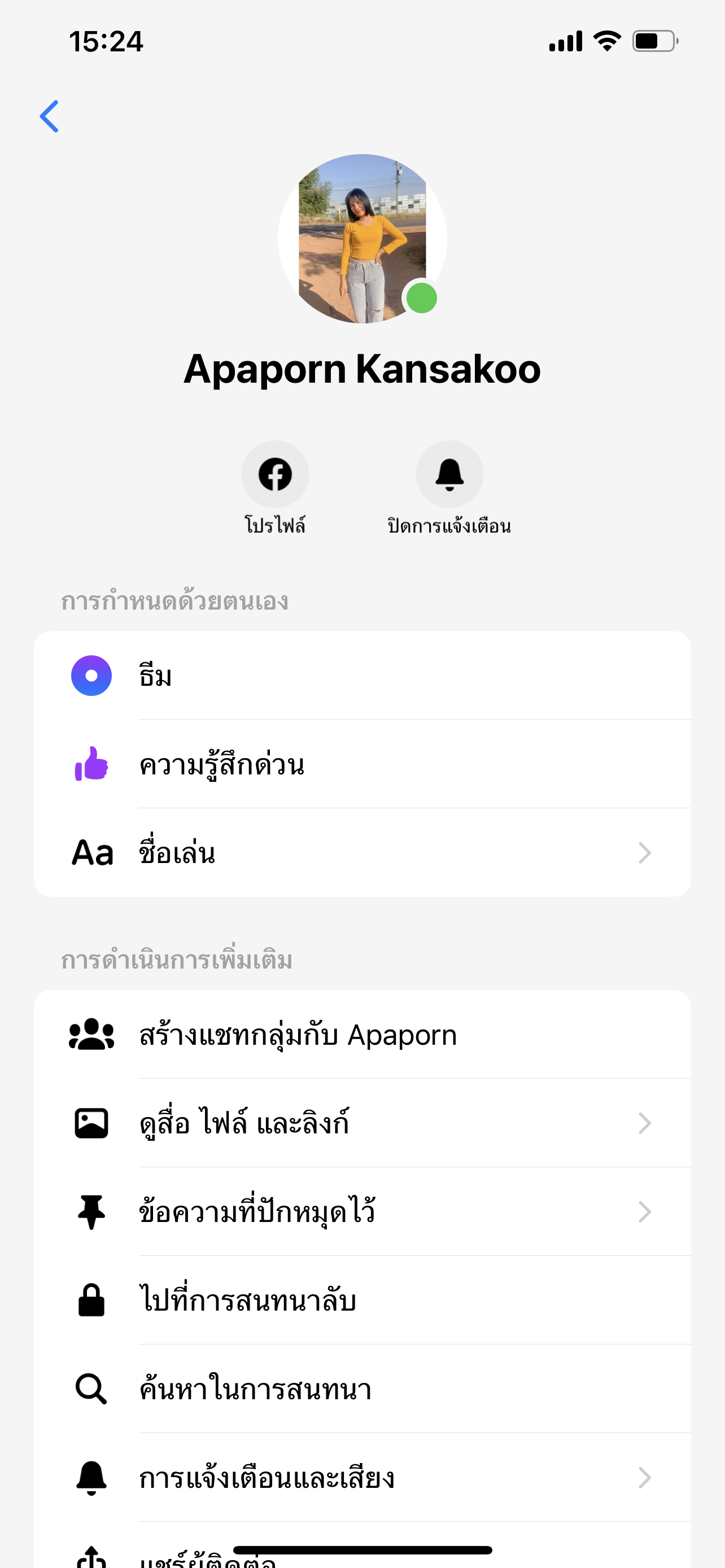Search in conversation (ค้นหาในการสนทนา)
This screenshot has height=1568, width=725.
coord(361,1389)
